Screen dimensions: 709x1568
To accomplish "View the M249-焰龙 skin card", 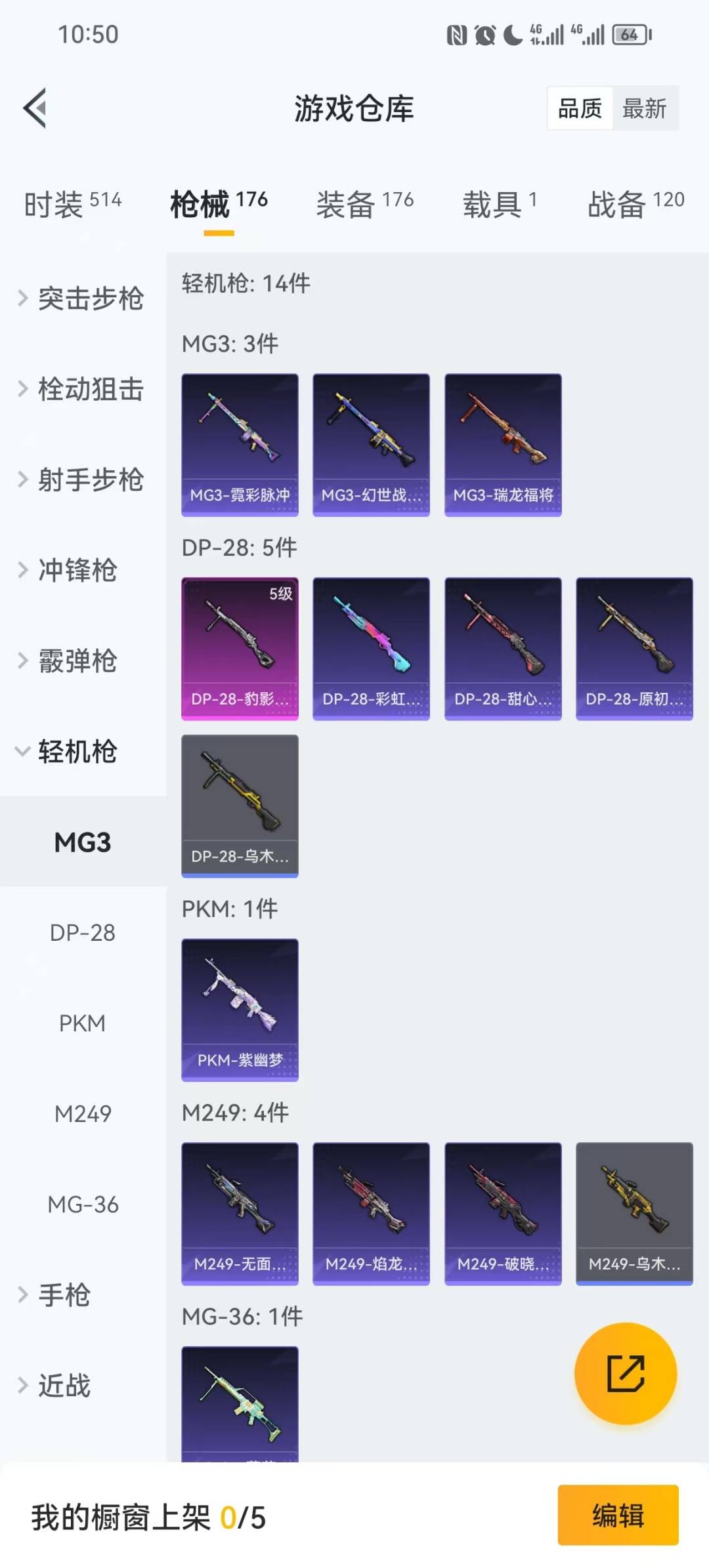I will tap(371, 1213).
